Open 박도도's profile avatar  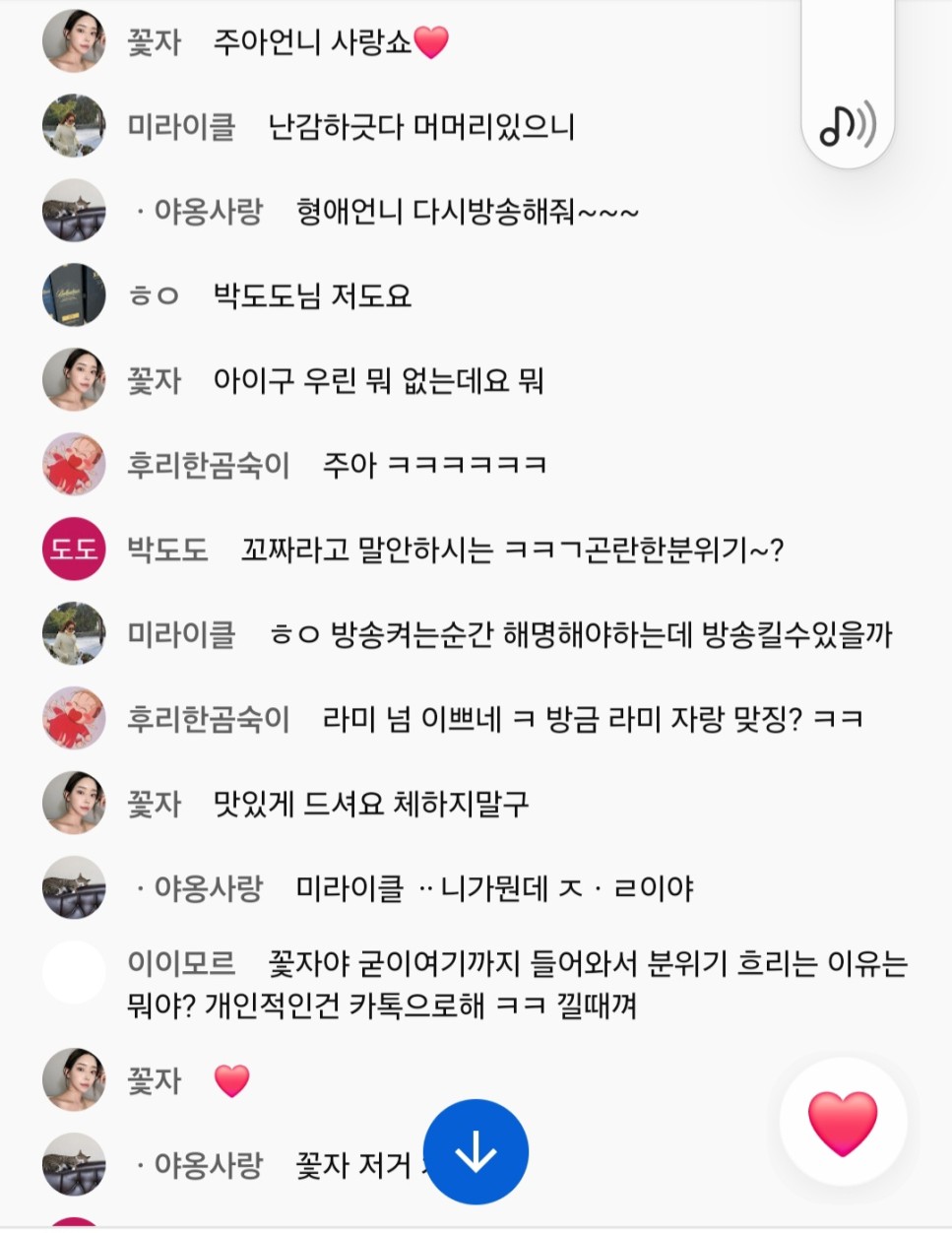74,549
